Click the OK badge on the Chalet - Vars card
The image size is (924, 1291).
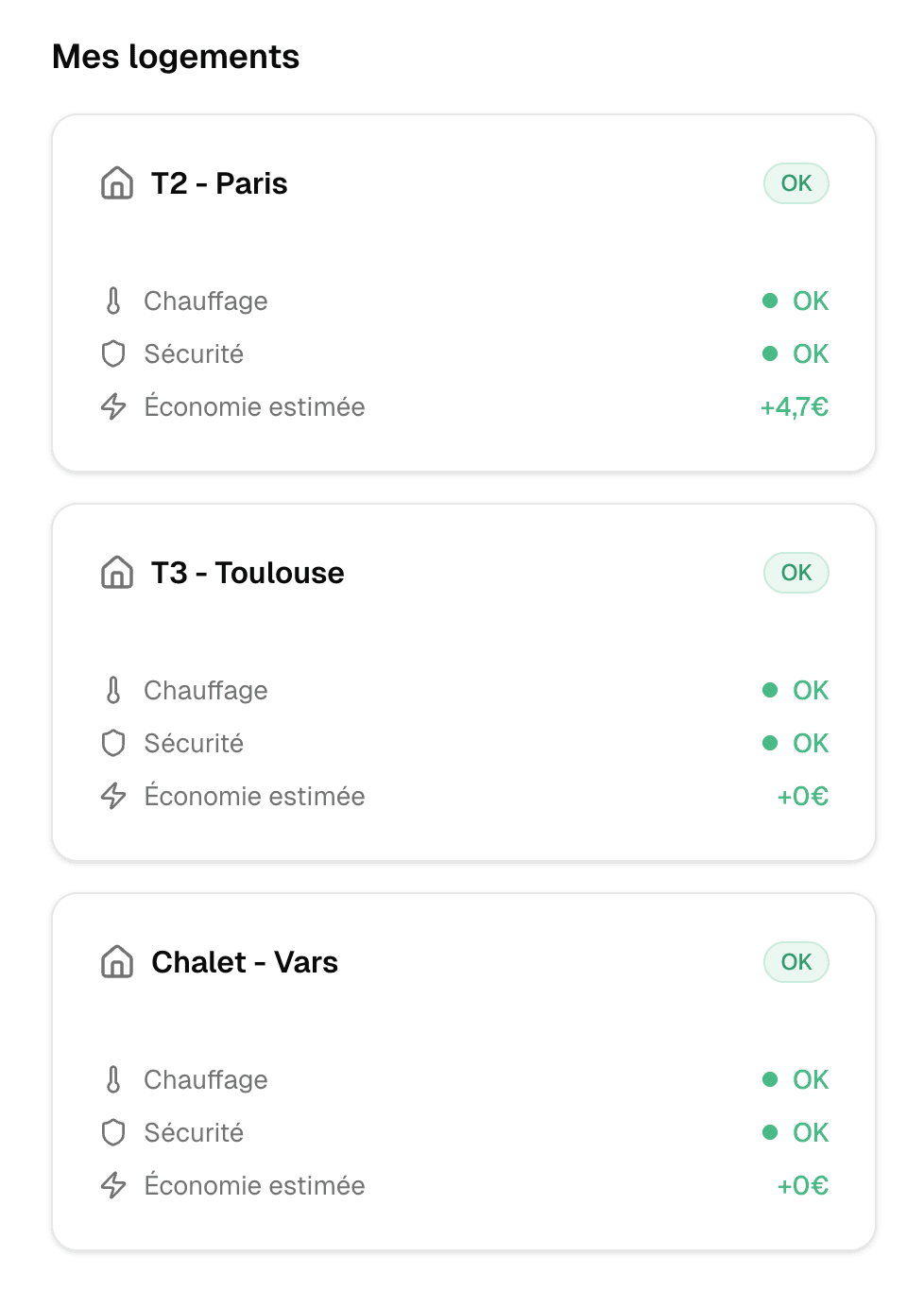click(x=796, y=962)
